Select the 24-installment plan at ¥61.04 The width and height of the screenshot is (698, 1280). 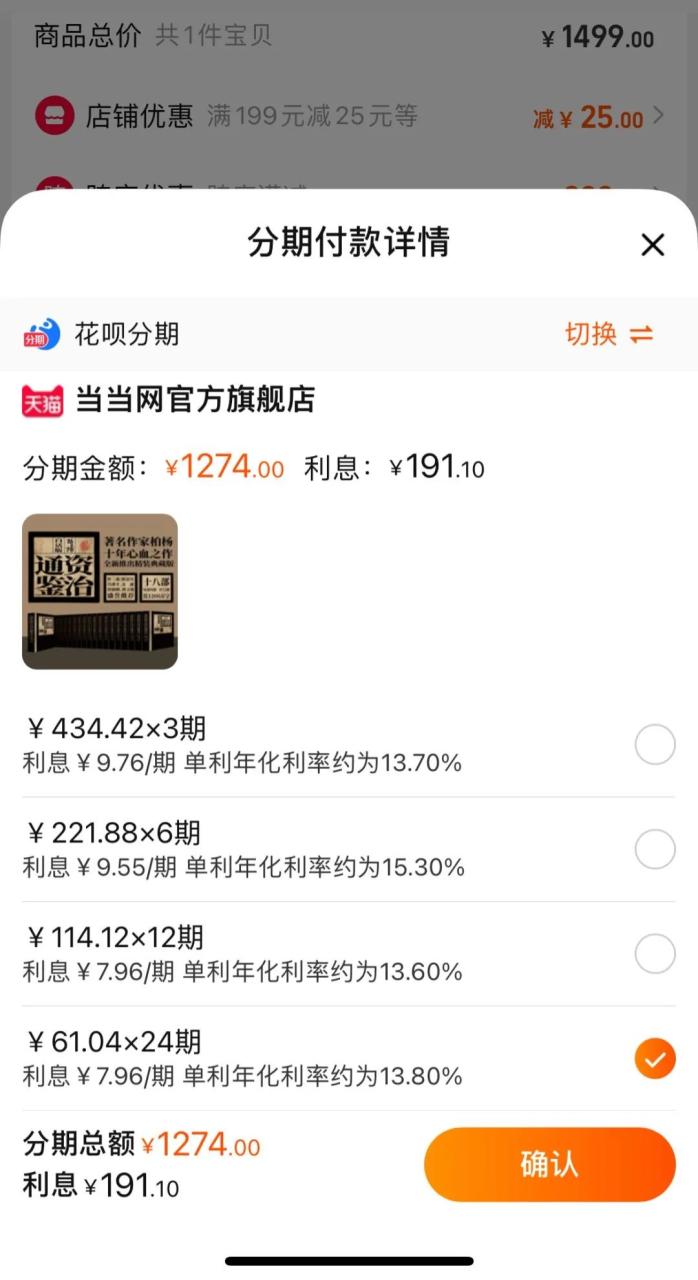[x=655, y=1058]
